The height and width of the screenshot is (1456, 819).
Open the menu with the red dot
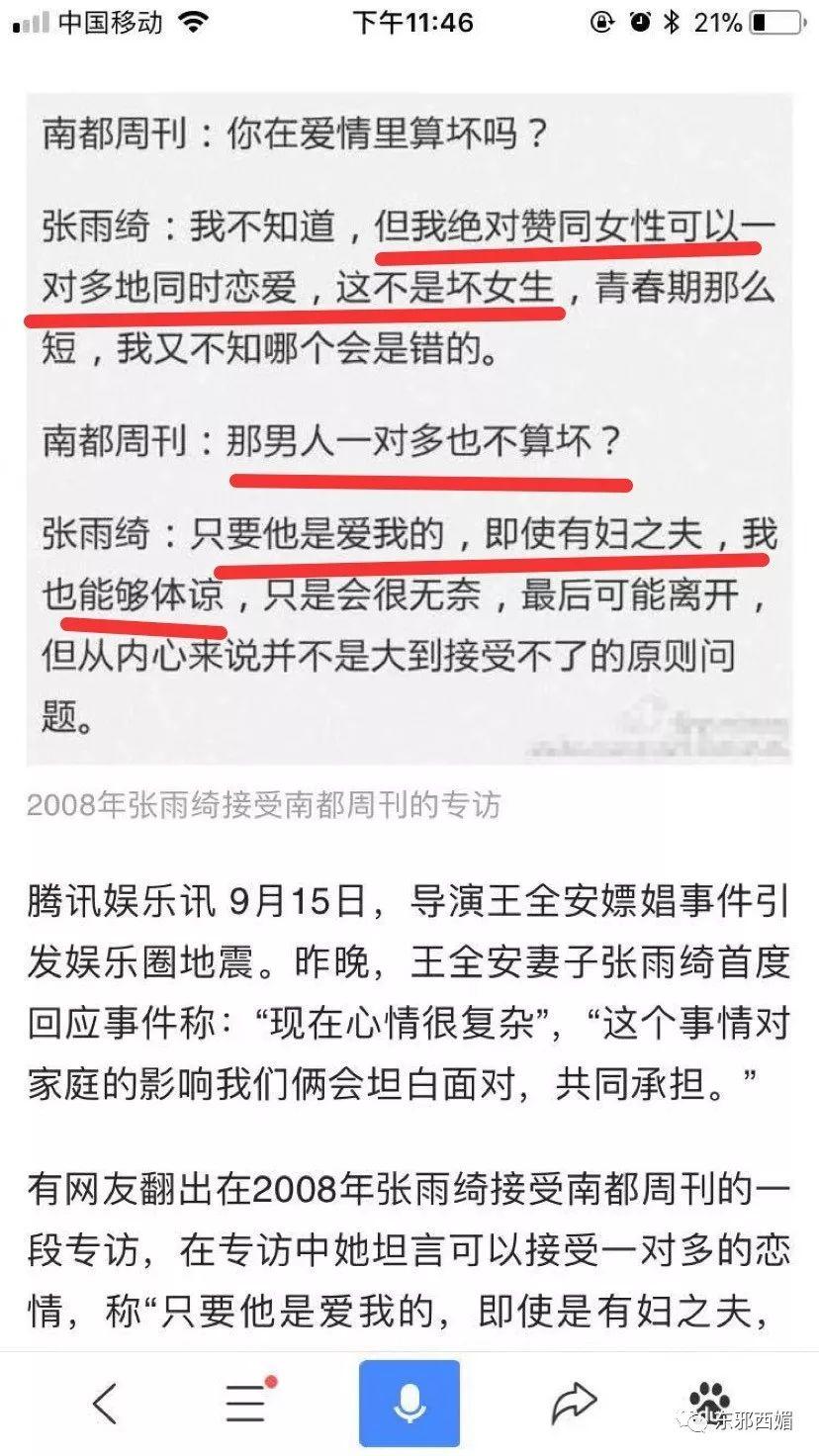click(x=245, y=1402)
